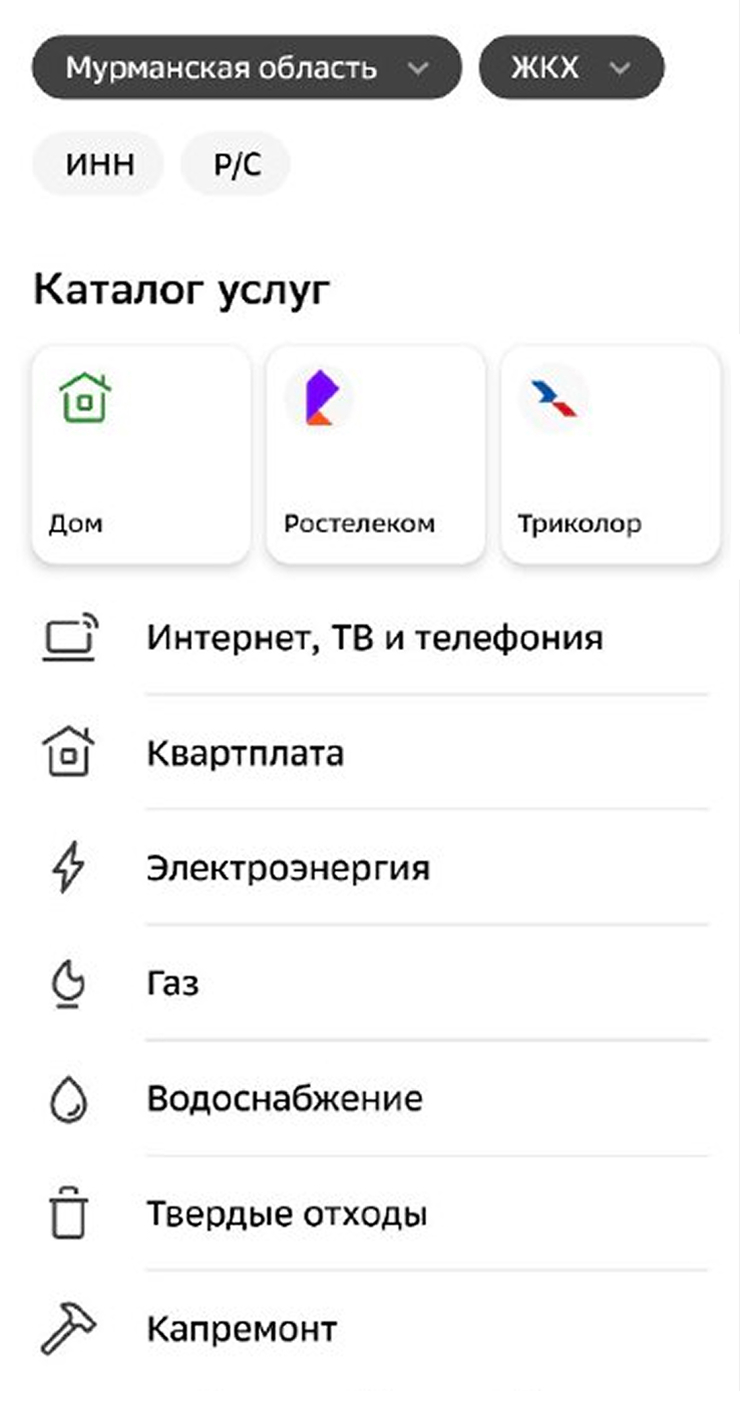This screenshot has height=1404, width=740.
Task: Select the ИНН chip
Action: click(x=99, y=164)
